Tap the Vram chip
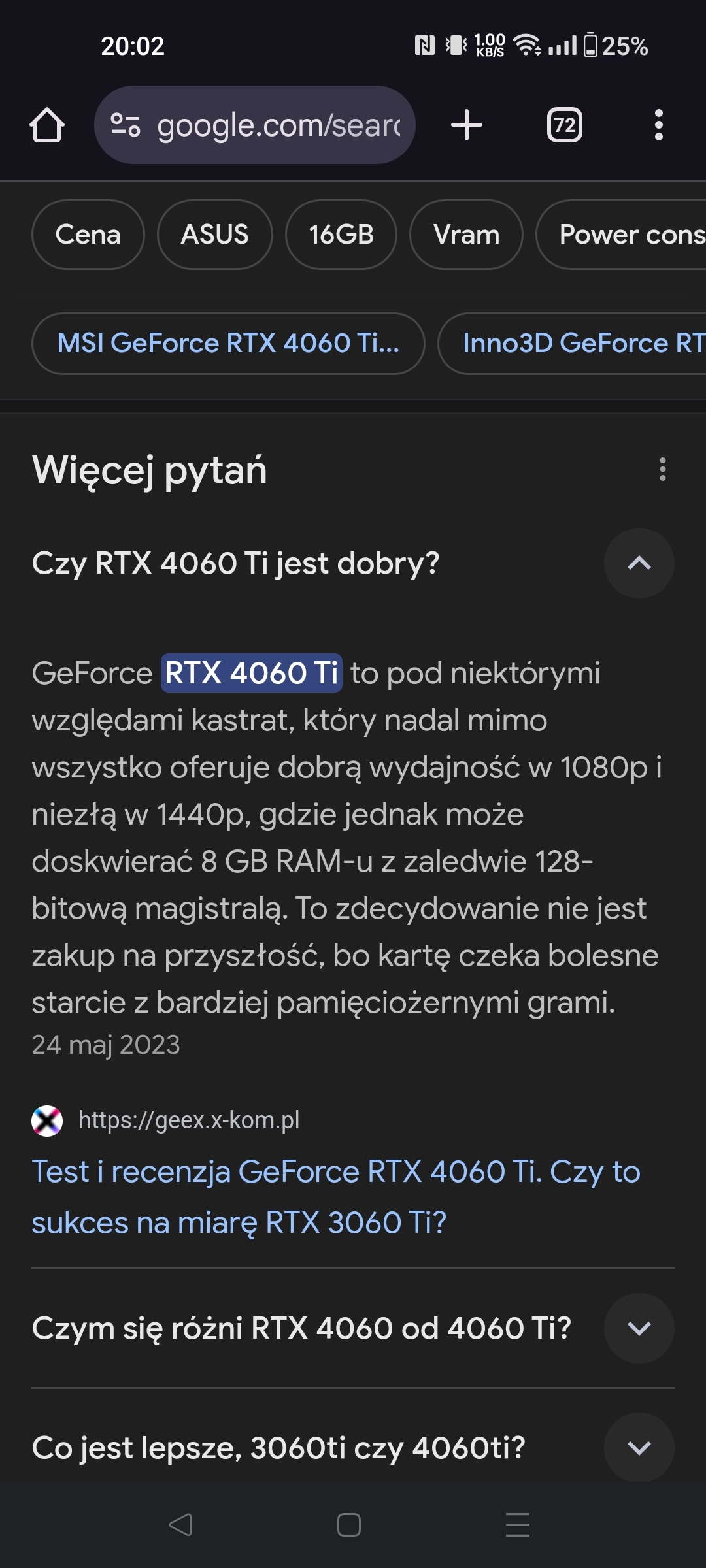The height and width of the screenshot is (1568, 706). click(466, 235)
